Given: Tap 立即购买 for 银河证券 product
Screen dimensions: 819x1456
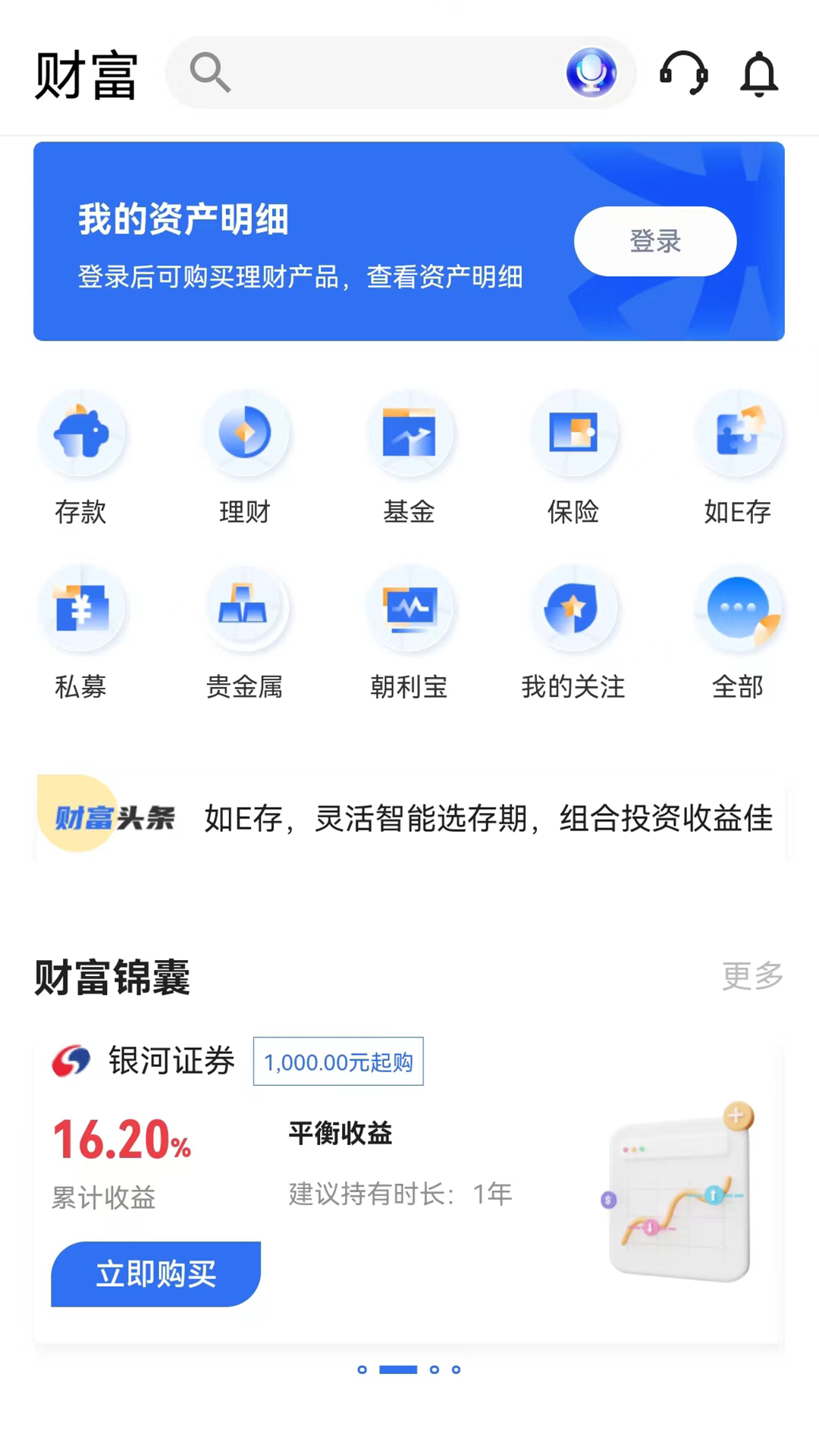Looking at the screenshot, I should (x=155, y=1274).
